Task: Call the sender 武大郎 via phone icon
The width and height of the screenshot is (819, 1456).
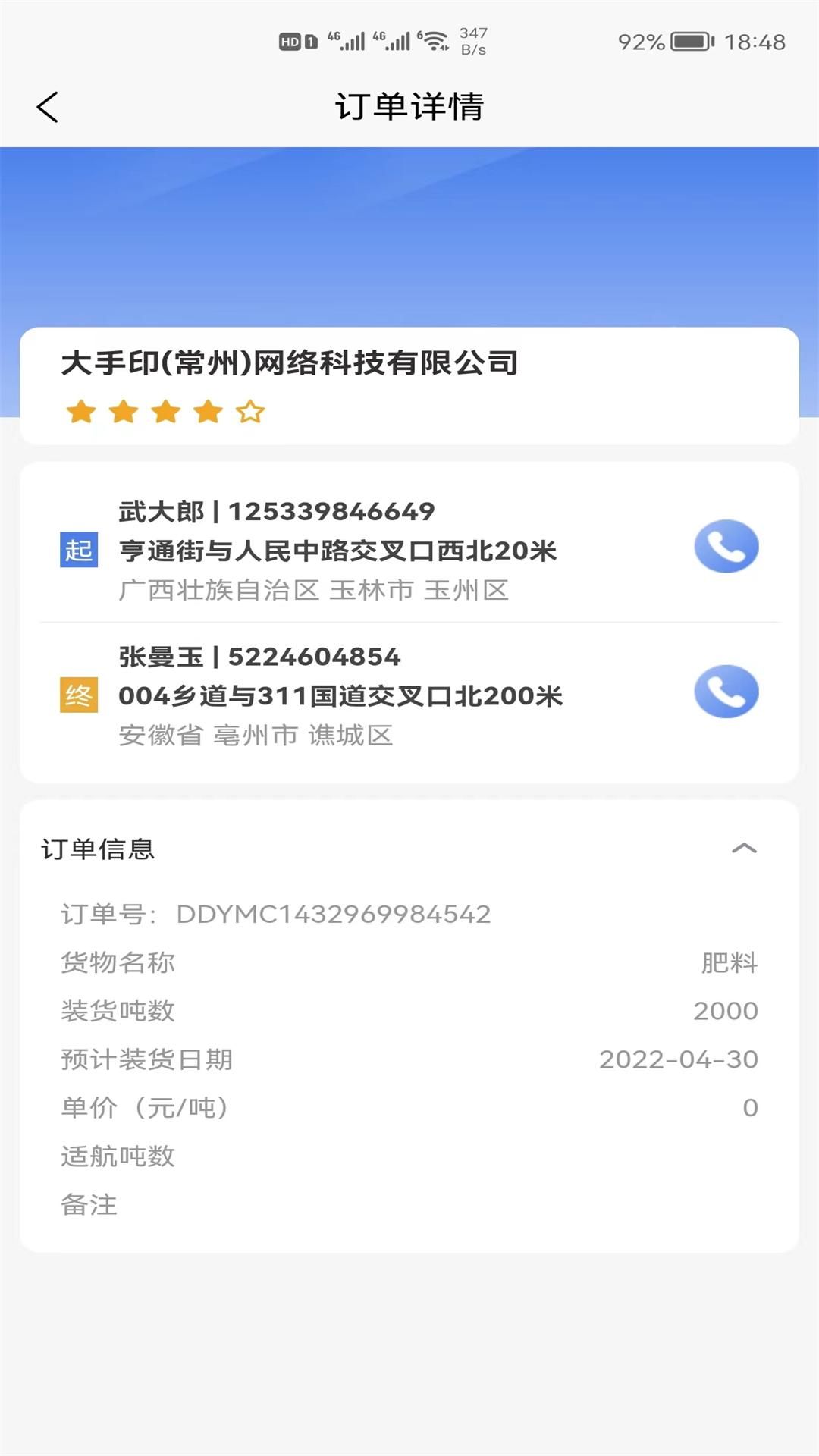Action: [x=726, y=548]
